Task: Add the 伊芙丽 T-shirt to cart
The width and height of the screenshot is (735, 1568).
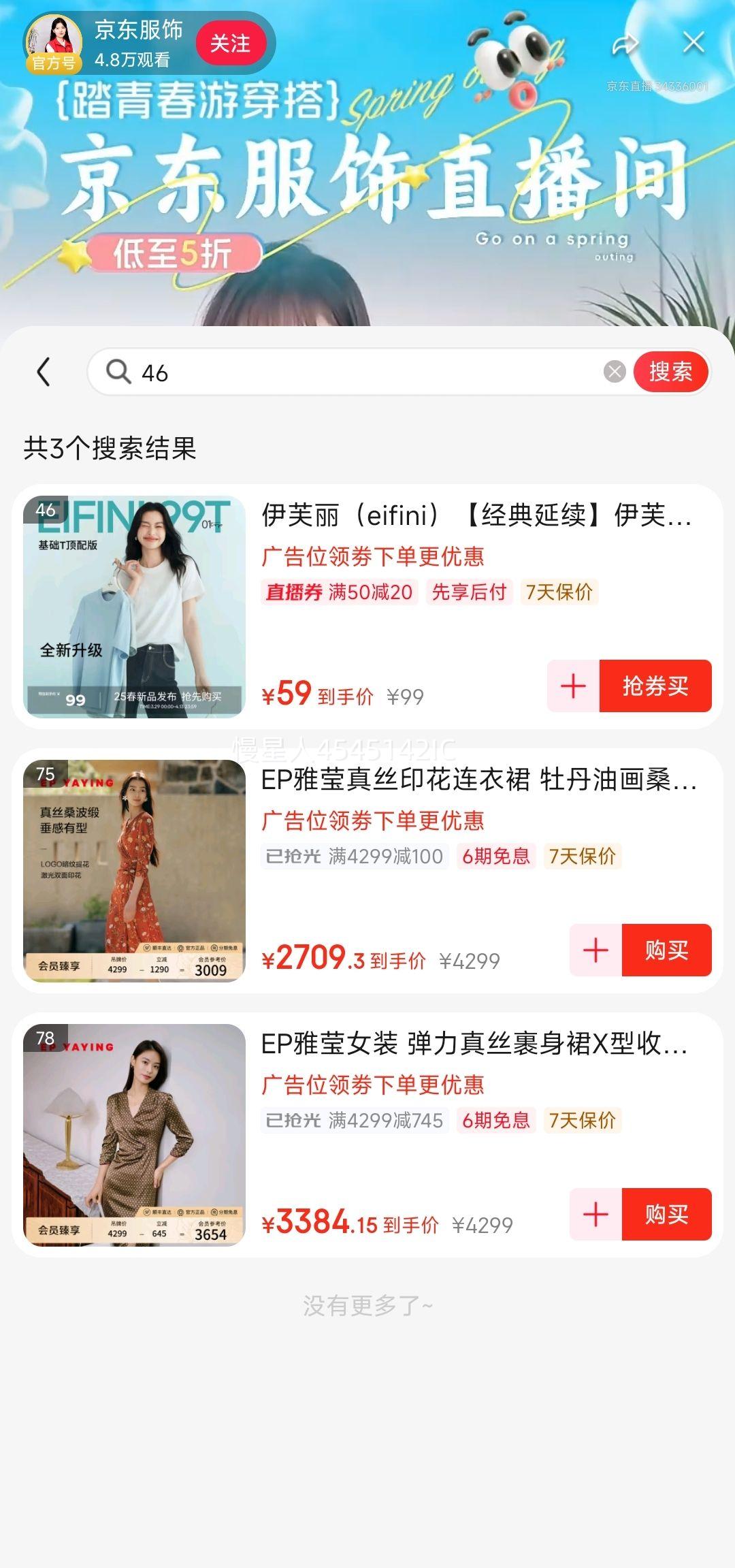Action: pyautogui.click(x=573, y=686)
